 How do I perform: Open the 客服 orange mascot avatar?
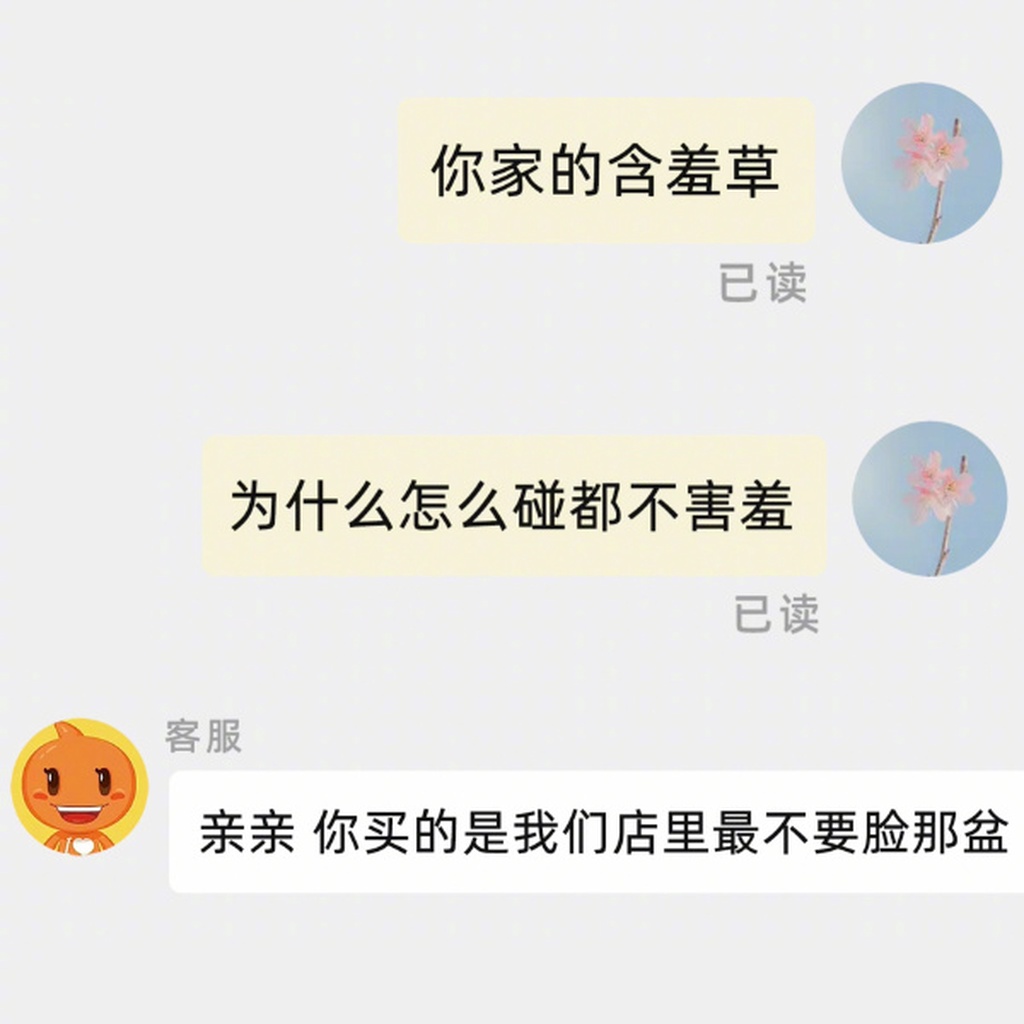[80, 787]
